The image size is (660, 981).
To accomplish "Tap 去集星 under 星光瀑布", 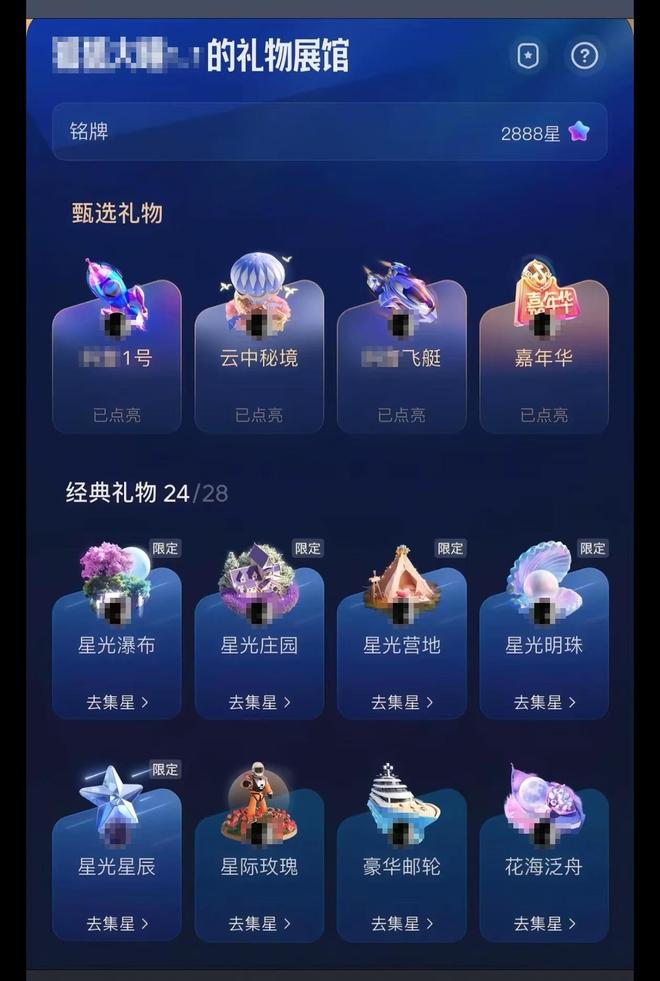I will click(117, 702).
